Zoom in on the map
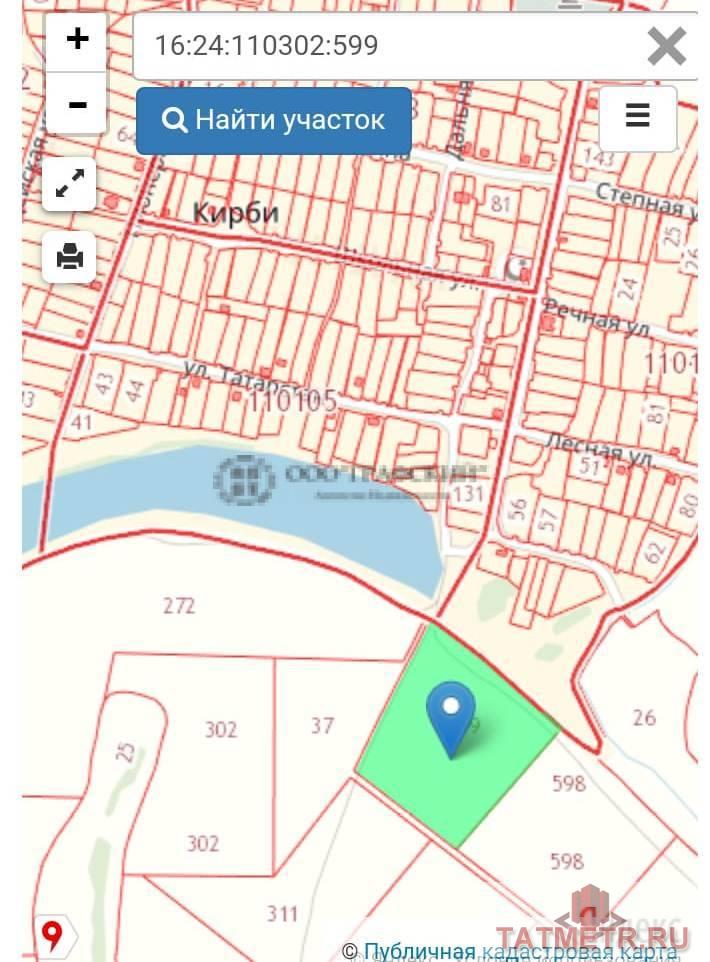Image resolution: width=710 pixels, height=962 pixels. coord(76,40)
